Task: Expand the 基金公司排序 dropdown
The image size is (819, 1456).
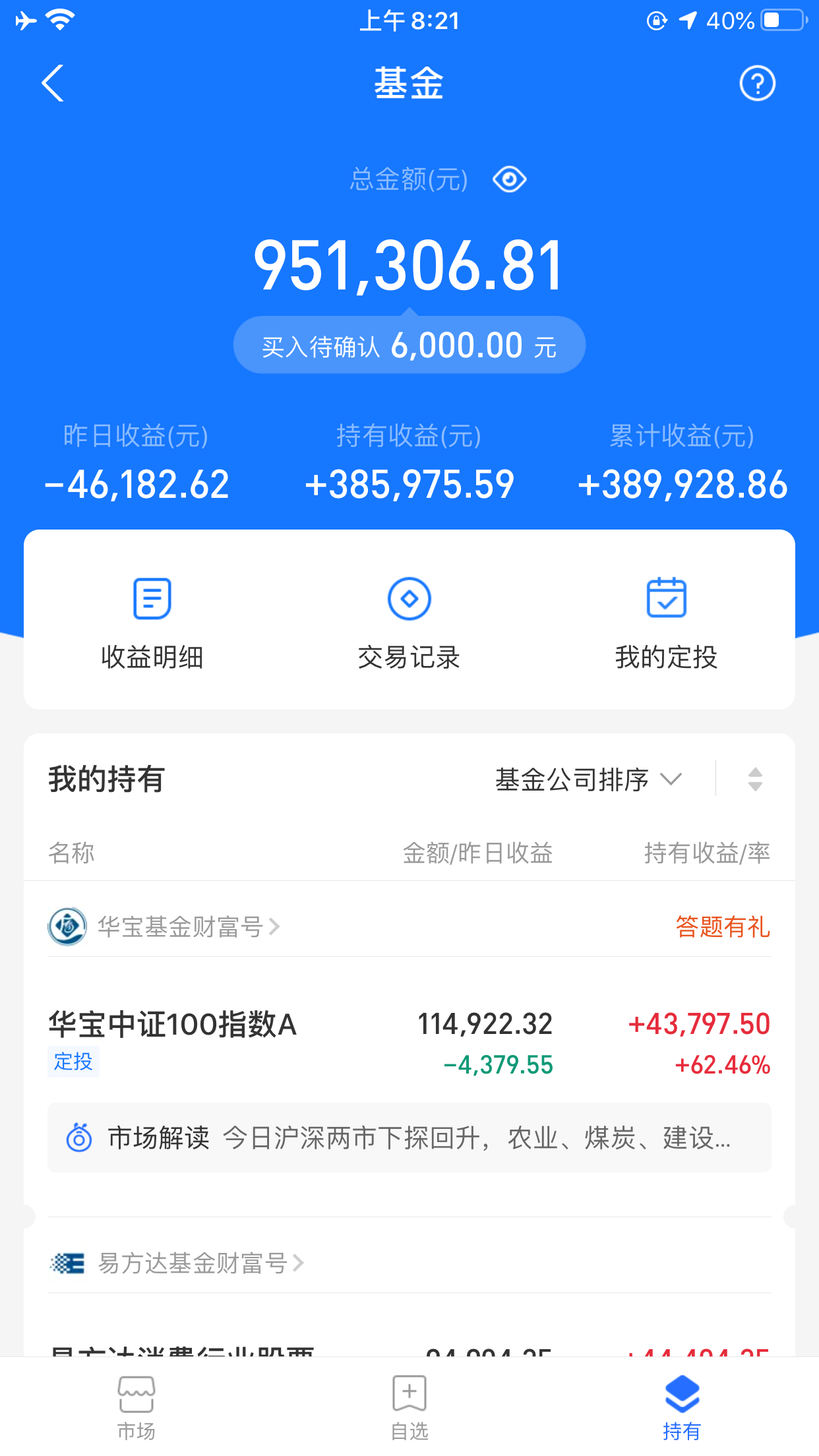Action: (x=588, y=779)
